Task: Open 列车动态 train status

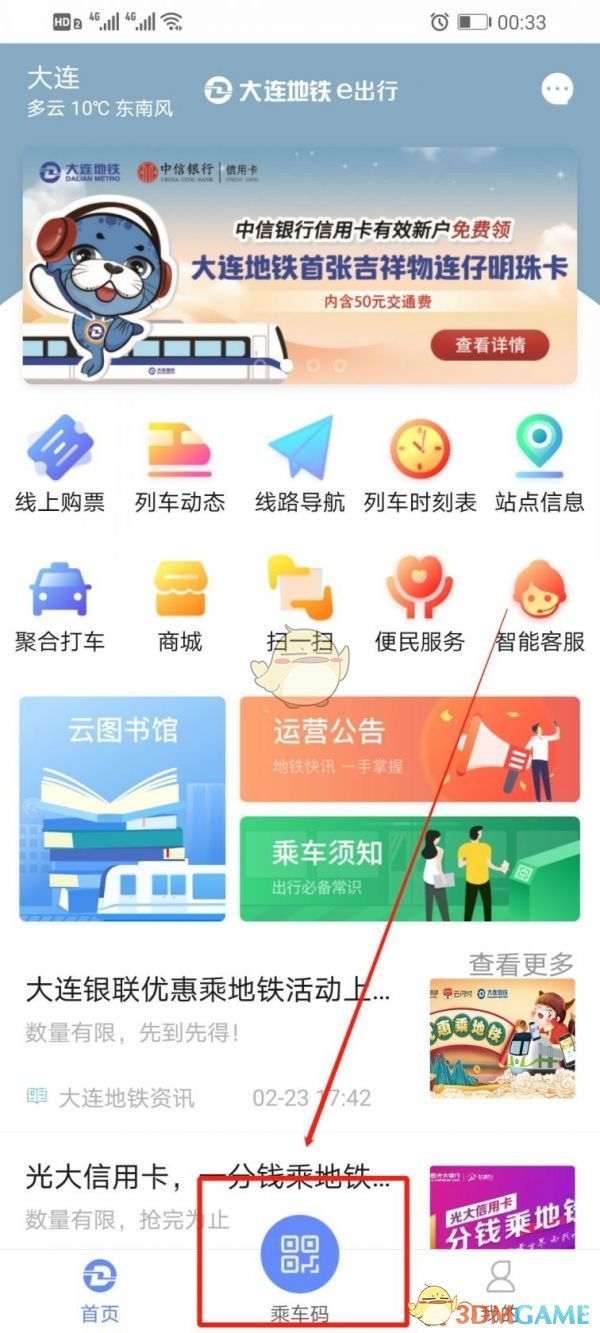Action: tap(180, 464)
